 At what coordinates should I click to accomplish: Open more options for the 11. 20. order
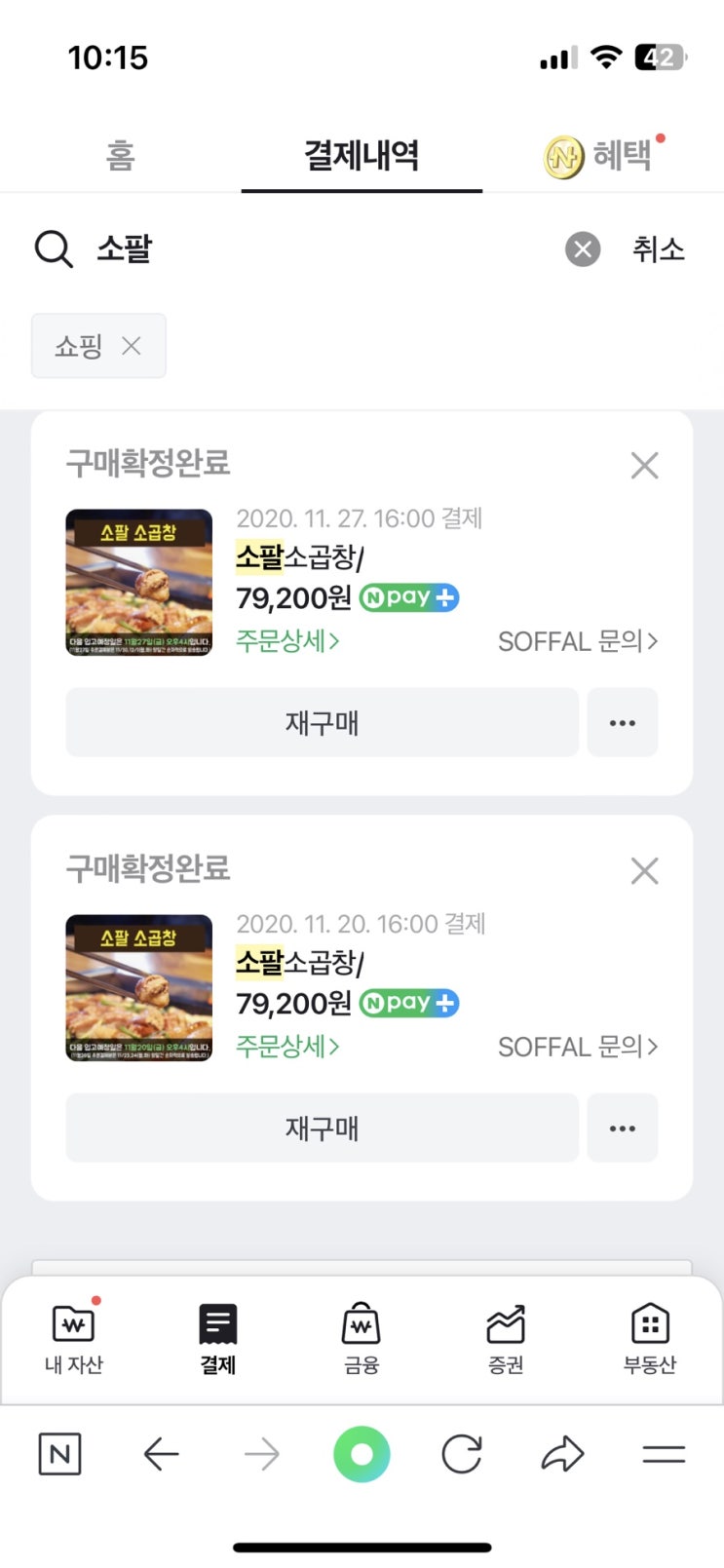tap(622, 1128)
